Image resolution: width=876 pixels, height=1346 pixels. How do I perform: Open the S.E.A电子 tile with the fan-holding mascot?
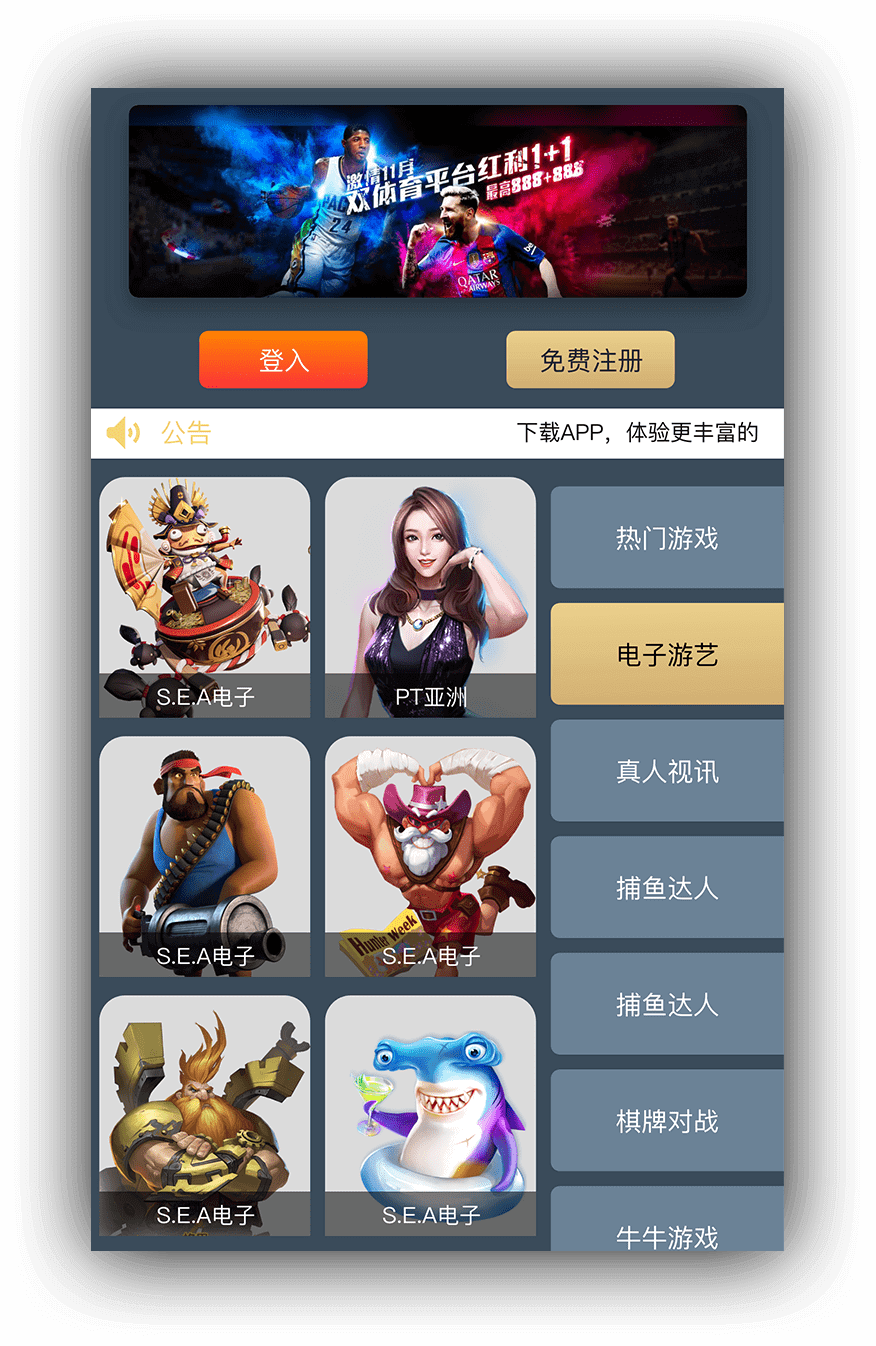(x=204, y=597)
